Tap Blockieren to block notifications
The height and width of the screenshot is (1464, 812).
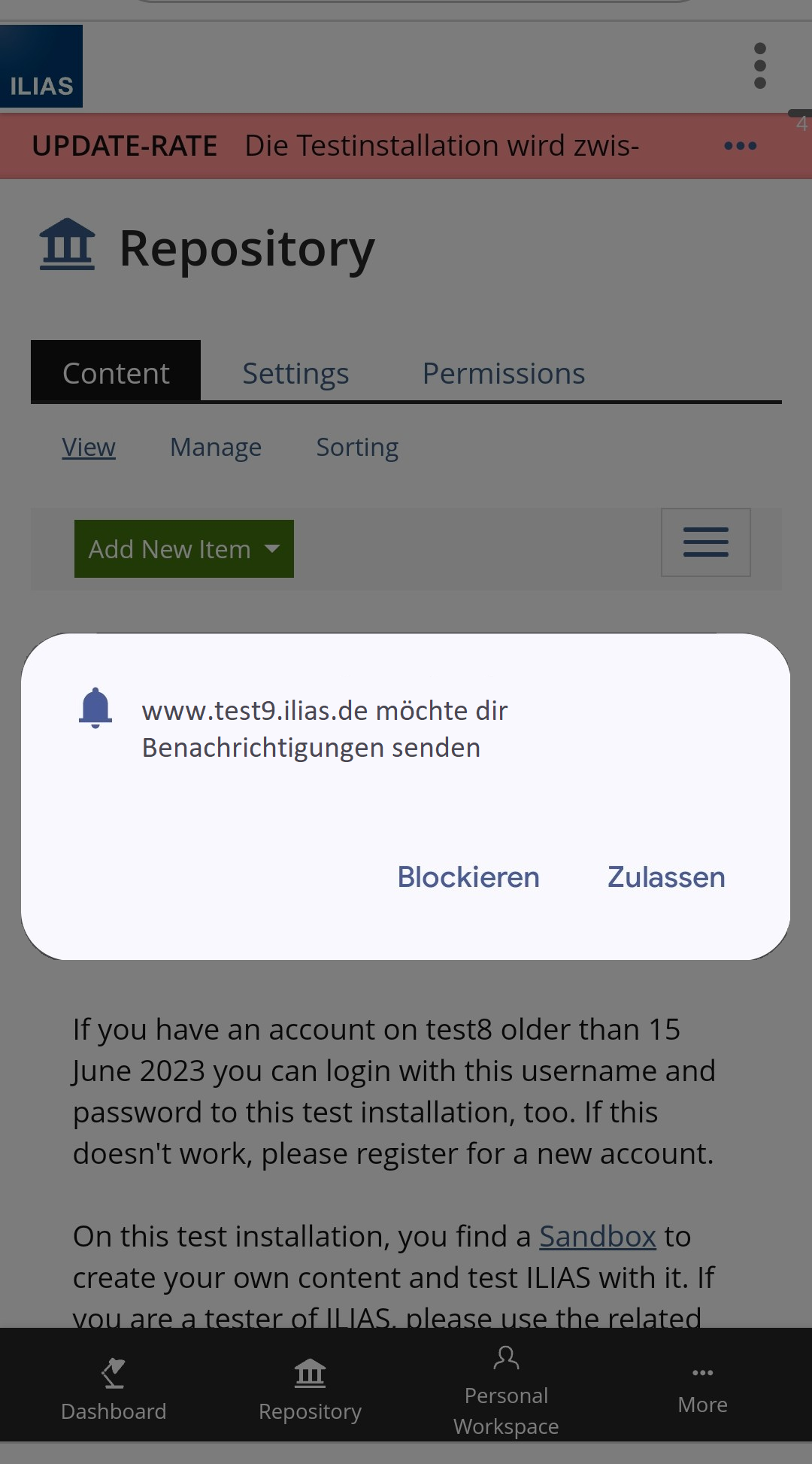pyautogui.click(x=468, y=877)
